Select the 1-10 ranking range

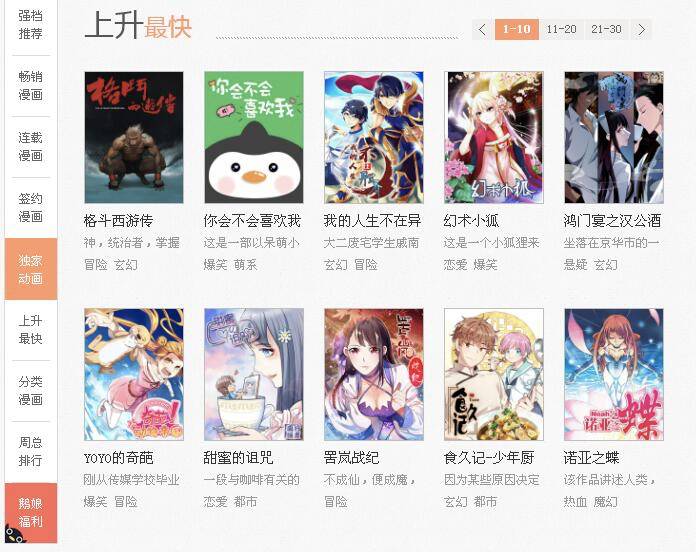click(x=516, y=29)
